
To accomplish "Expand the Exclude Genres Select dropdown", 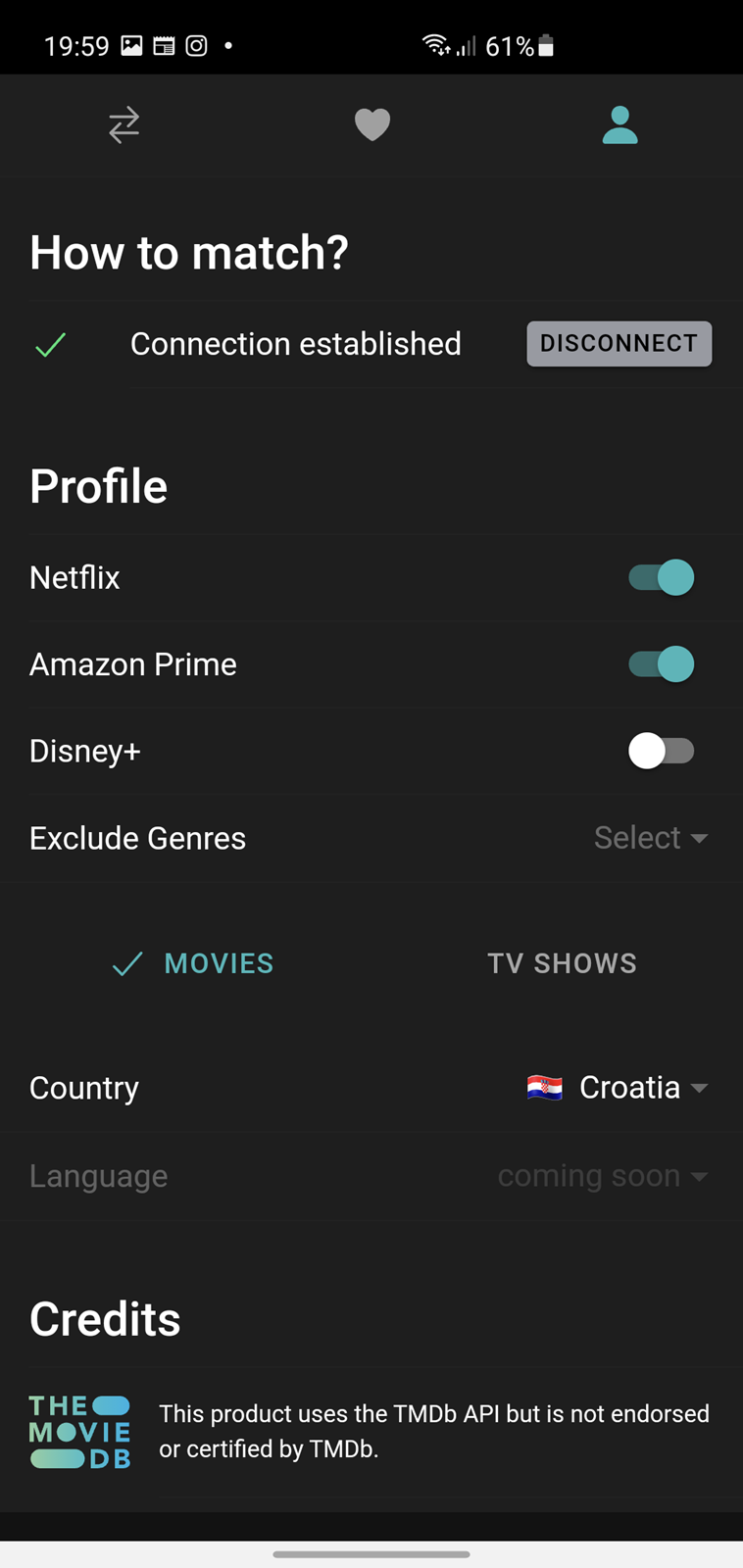I will [x=651, y=838].
